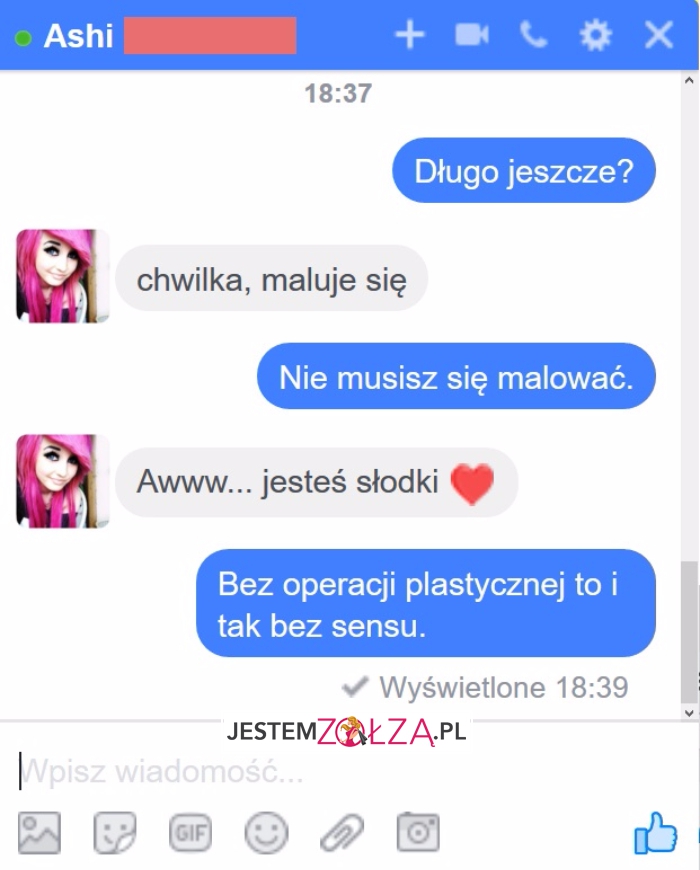Viewport: 700px width, 870px height.
Task: Attach a file with the paperclip
Action: tap(342, 833)
